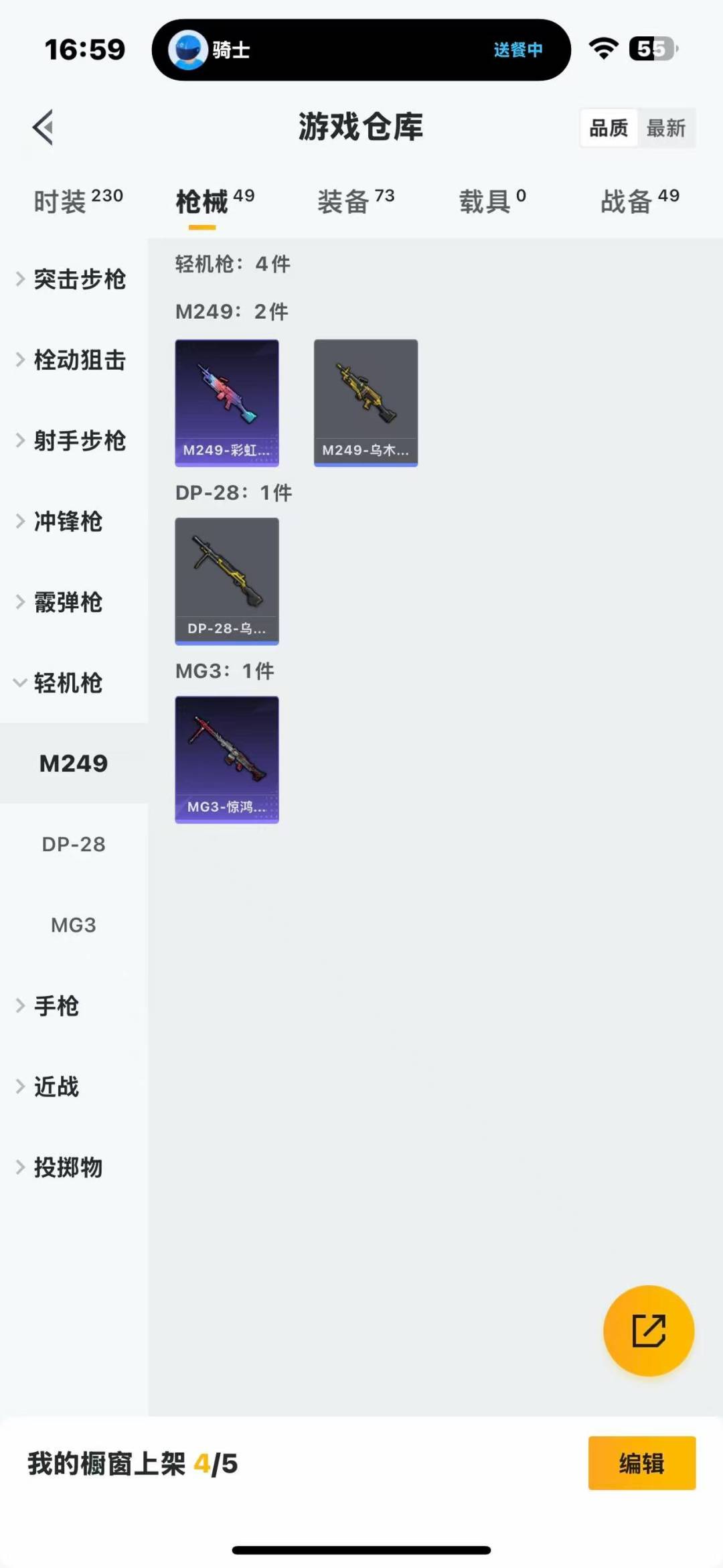Tap the 编辑 button
723x1568 pixels.
click(x=641, y=1464)
